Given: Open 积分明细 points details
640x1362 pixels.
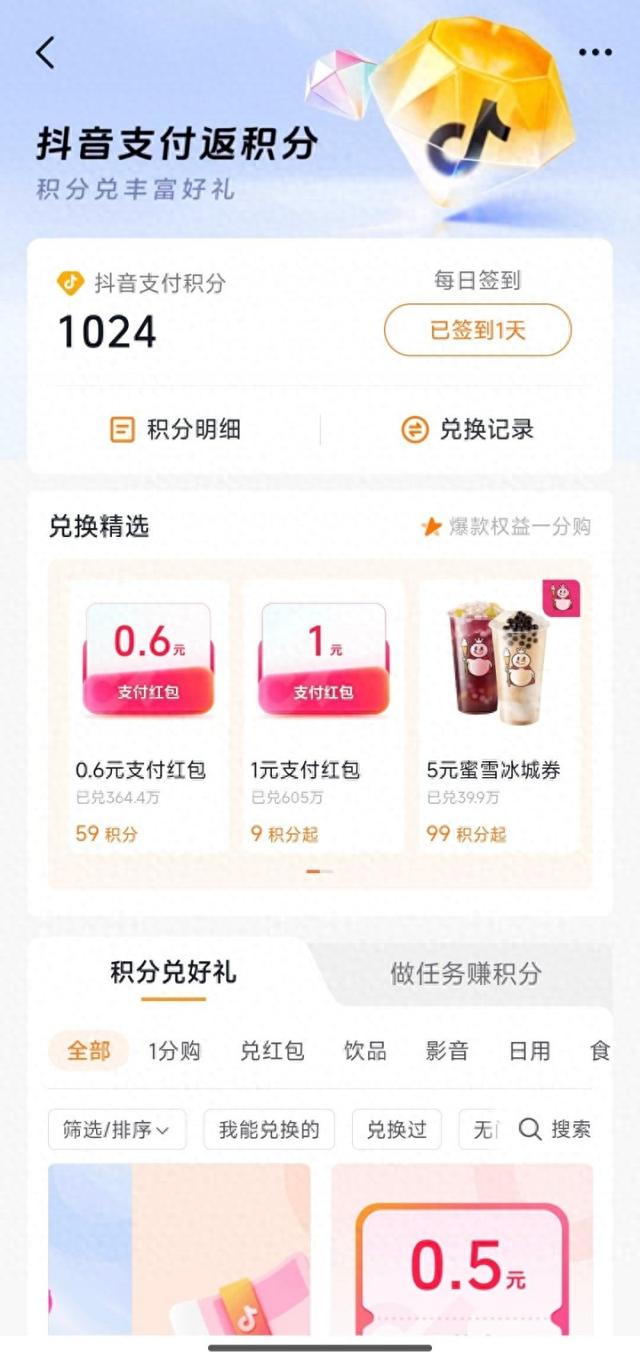Looking at the screenshot, I should tap(175, 430).
